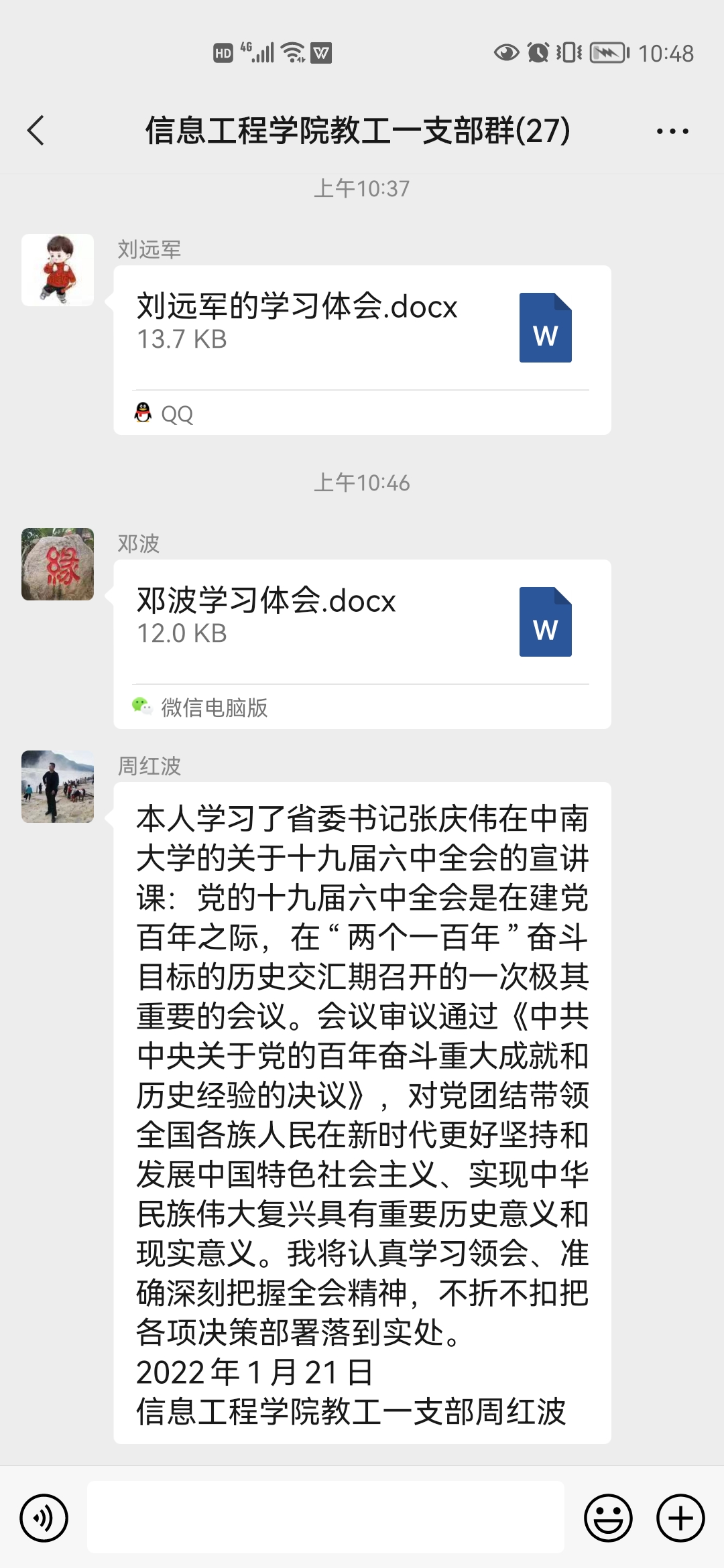Switch to voice message input
This screenshot has width=724, height=1568.
(44, 1518)
